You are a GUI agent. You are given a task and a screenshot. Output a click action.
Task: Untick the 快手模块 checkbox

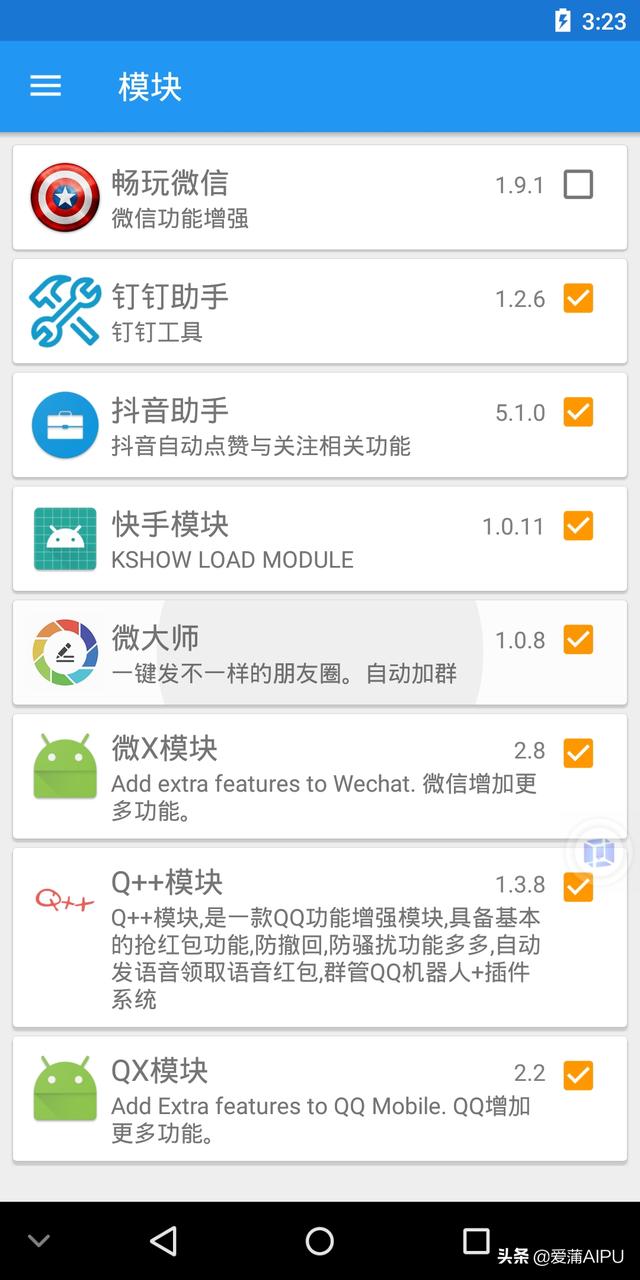coord(578,525)
